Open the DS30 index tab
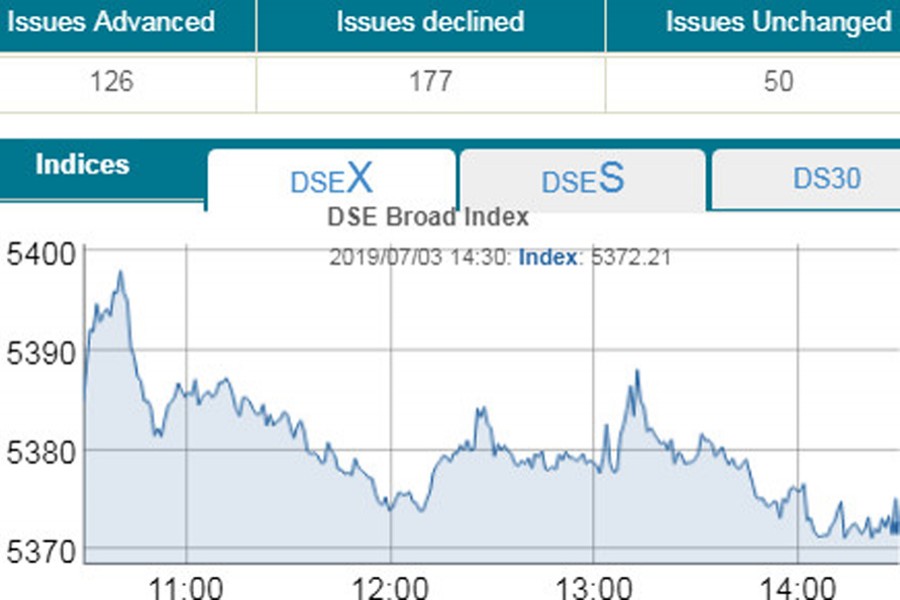 click(x=826, y=178)
